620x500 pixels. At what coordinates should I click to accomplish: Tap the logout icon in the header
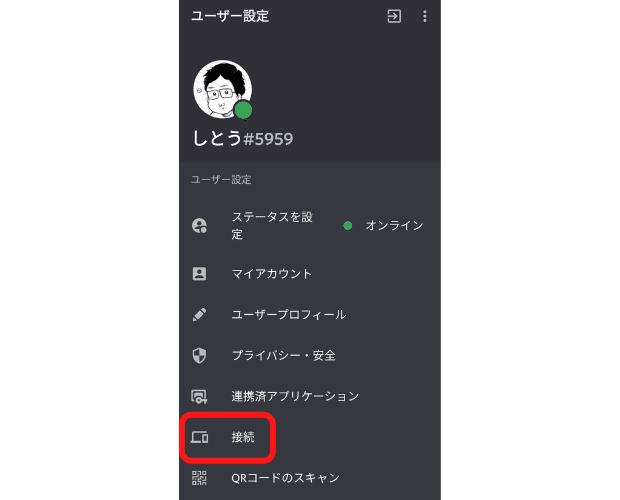(394, 16)
